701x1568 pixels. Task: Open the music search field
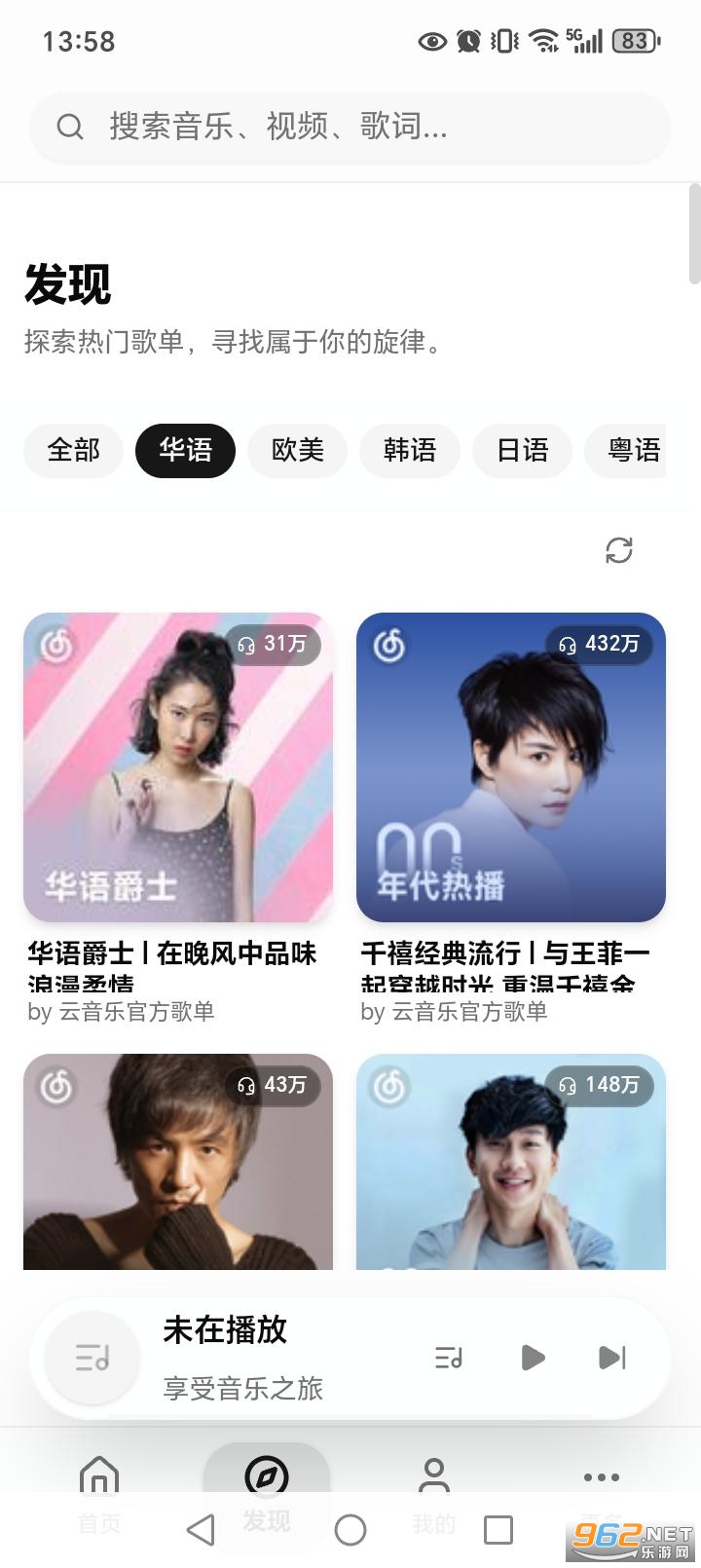tap(350, 127)
